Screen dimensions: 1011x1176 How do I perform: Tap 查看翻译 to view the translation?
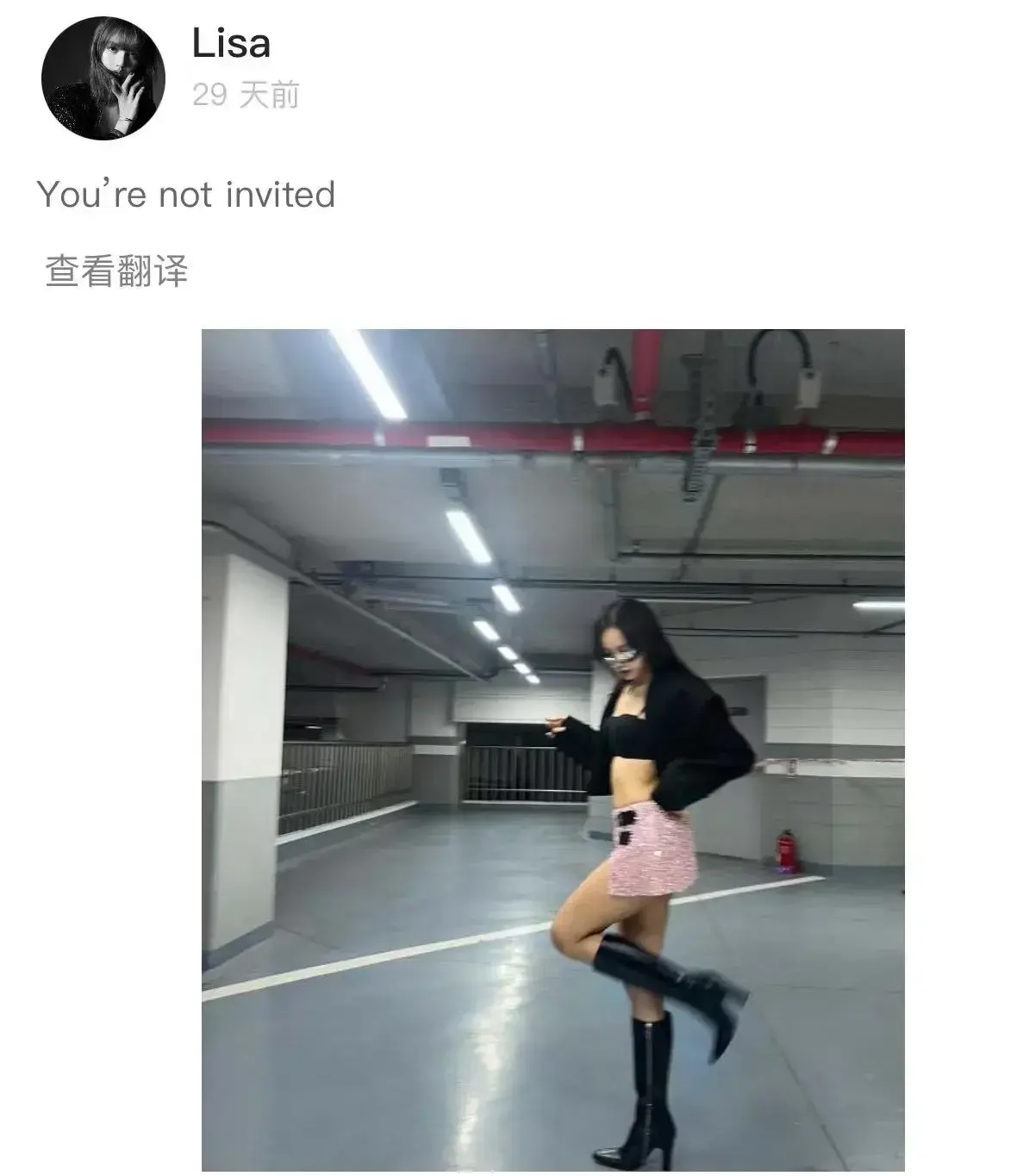116,271
